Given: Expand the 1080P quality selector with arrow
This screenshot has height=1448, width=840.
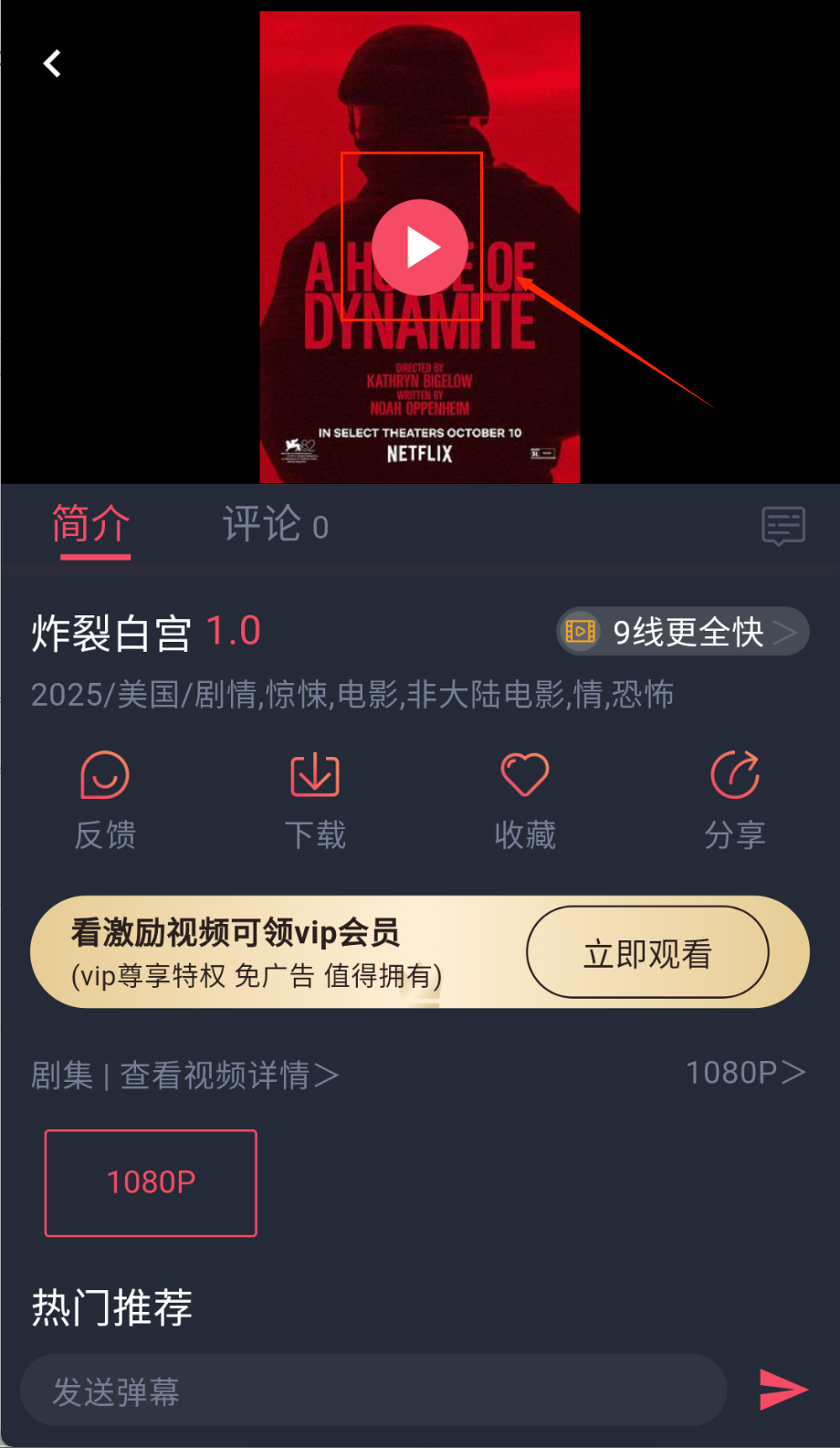Looking at the screenshot, I should [745, 1073].
